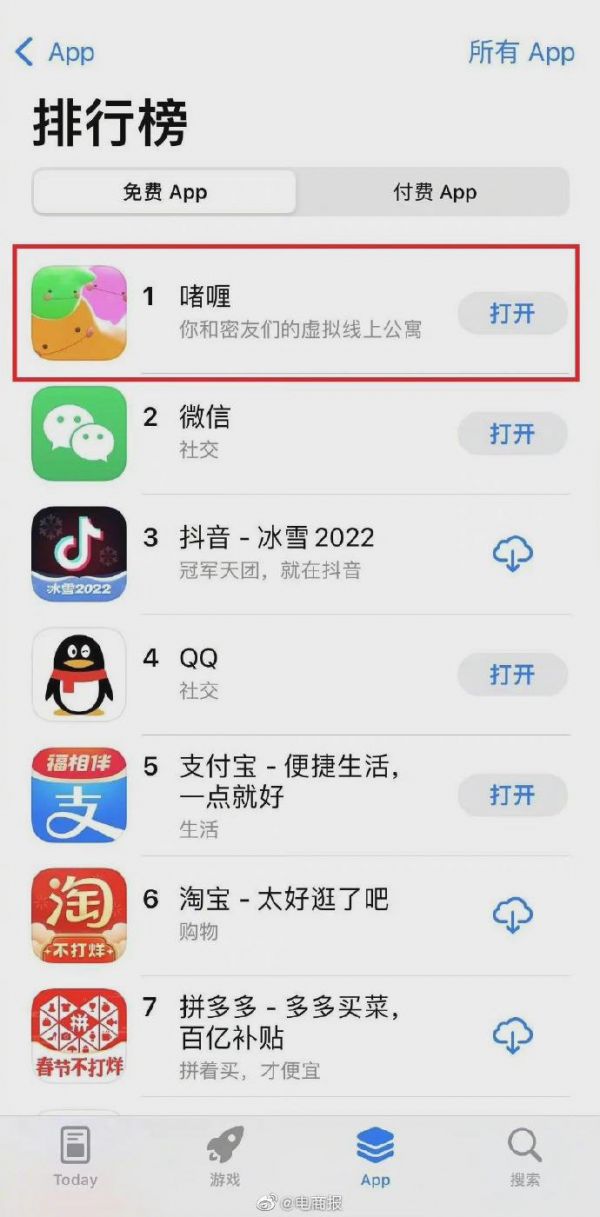
Task: Open the 搜索 tab
Action: pos(524,1156)
